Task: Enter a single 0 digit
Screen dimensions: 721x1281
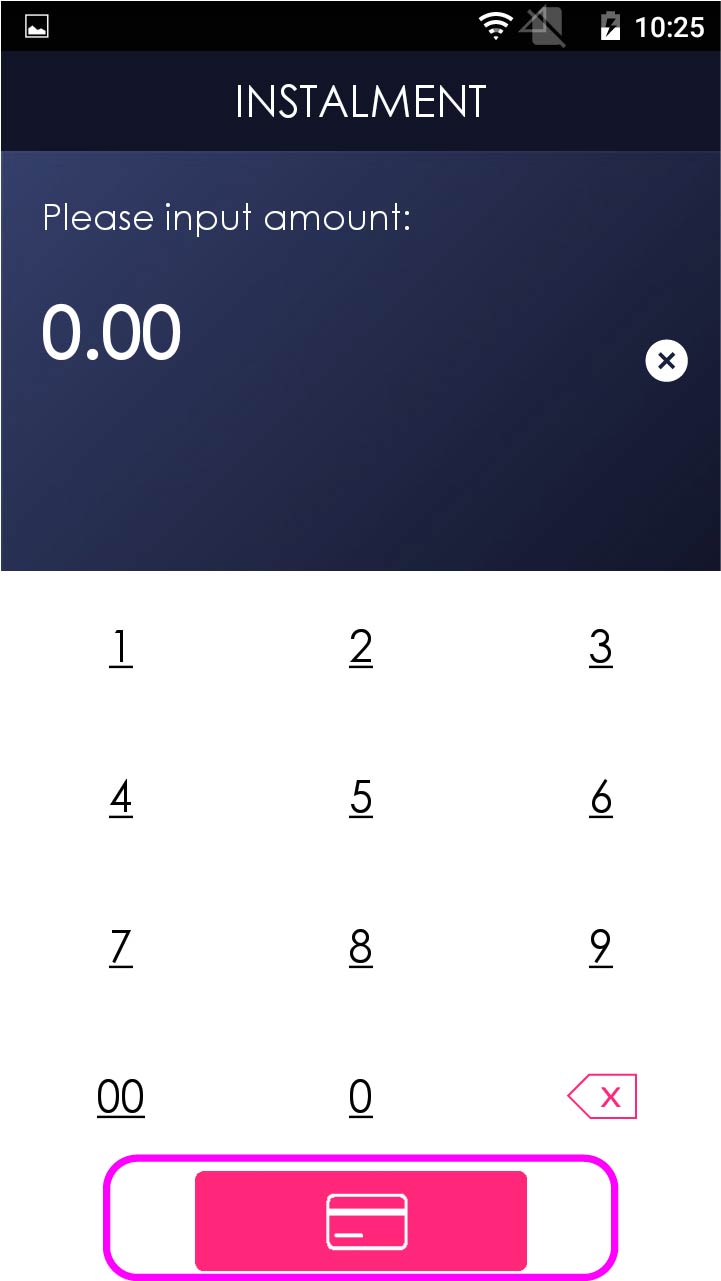Action: pyautogui.click(x=361, y=1097)
